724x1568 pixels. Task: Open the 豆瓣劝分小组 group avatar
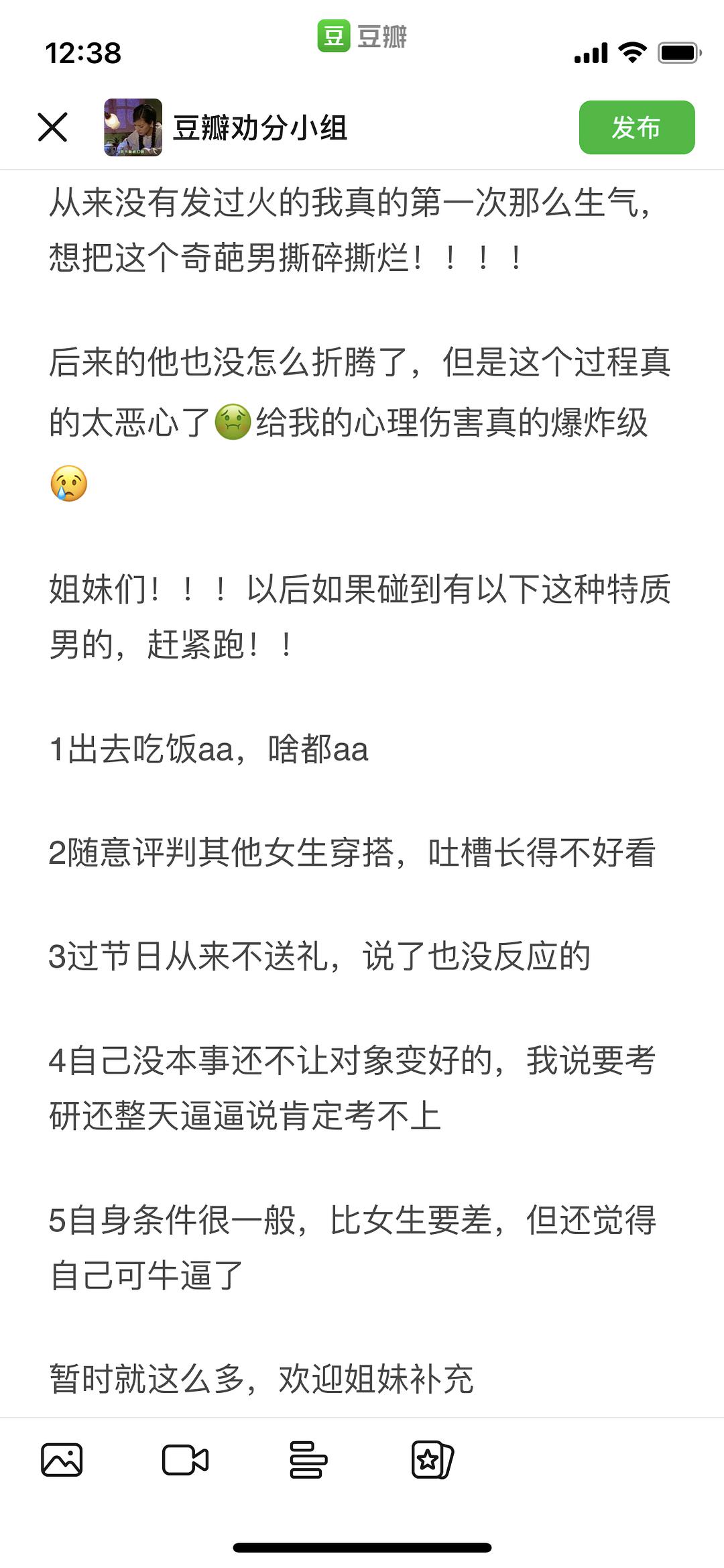tap(133, 127)
